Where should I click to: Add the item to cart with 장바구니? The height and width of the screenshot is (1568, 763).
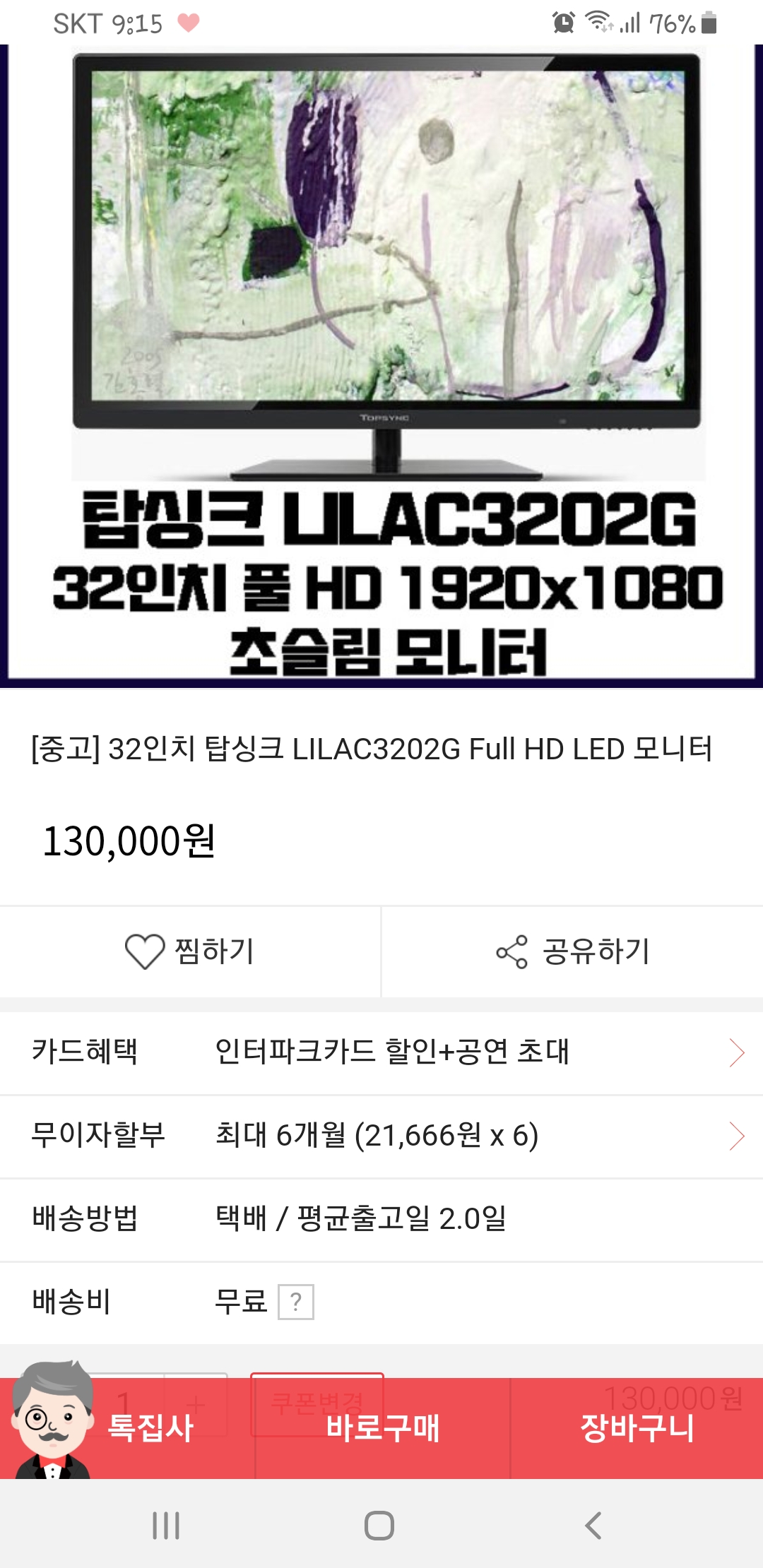(x=637, y=1428)
